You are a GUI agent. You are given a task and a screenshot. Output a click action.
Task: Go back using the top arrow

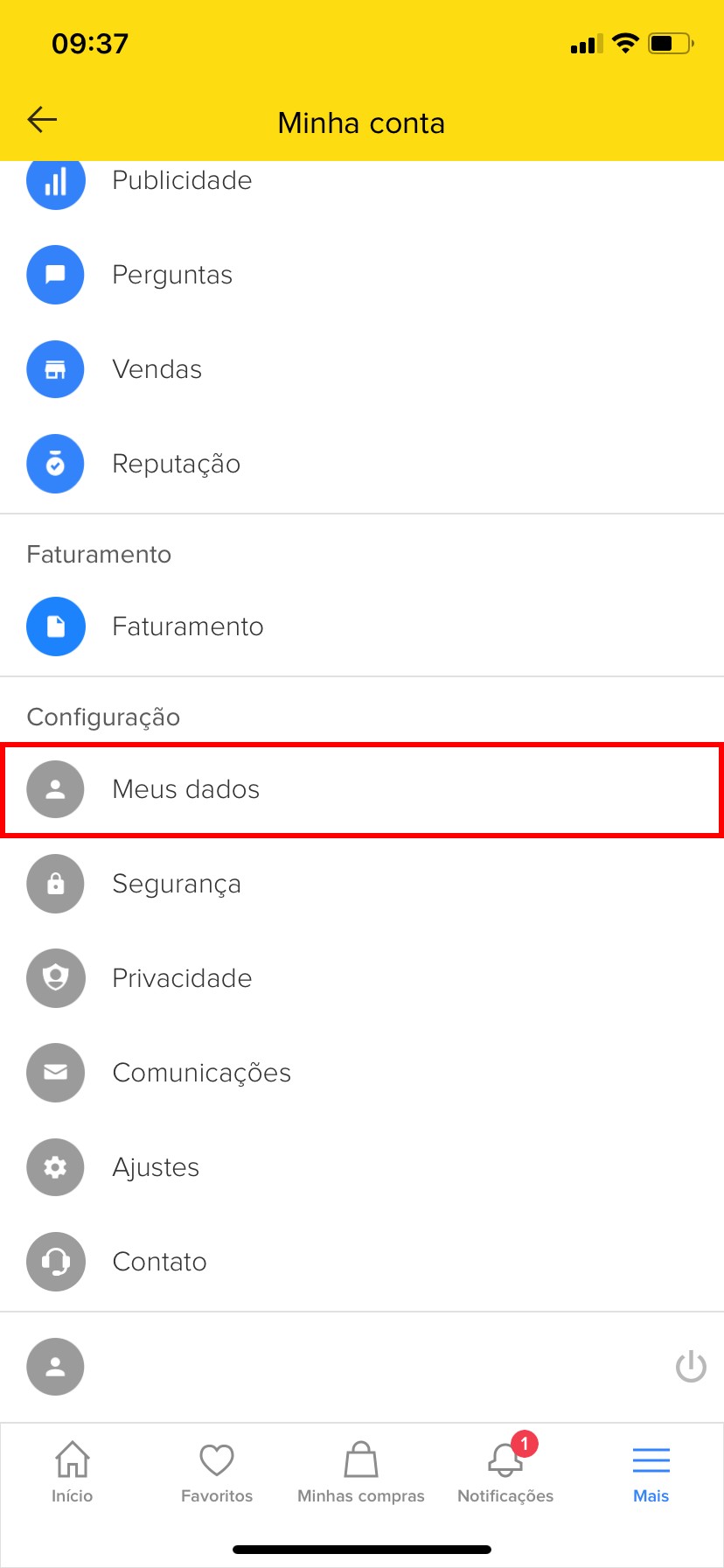pos(42,120)
